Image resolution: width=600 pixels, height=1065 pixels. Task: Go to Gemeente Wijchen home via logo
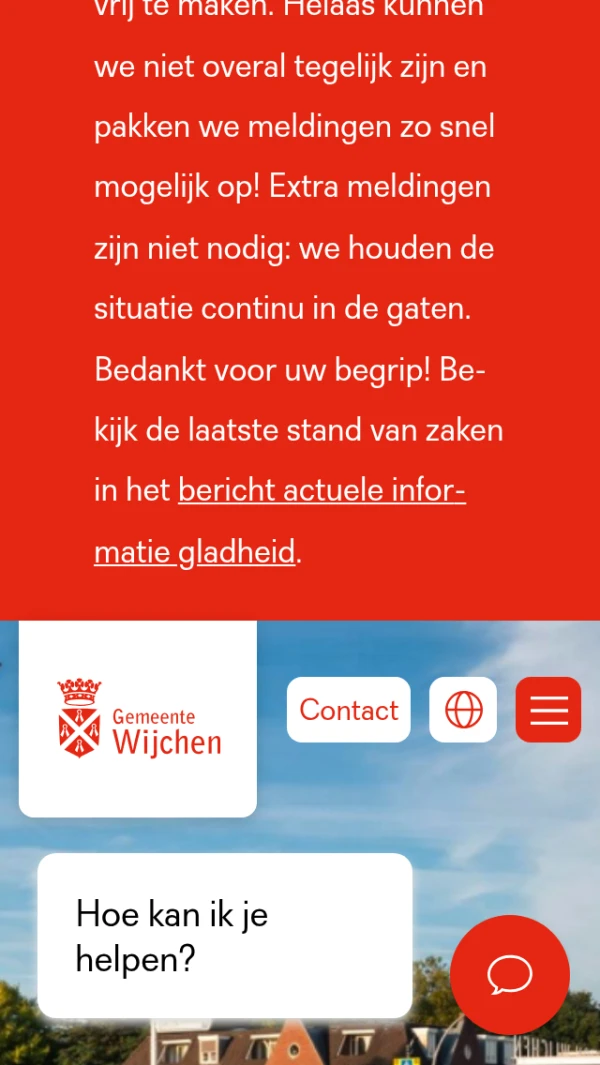click(x=138, y=718)
